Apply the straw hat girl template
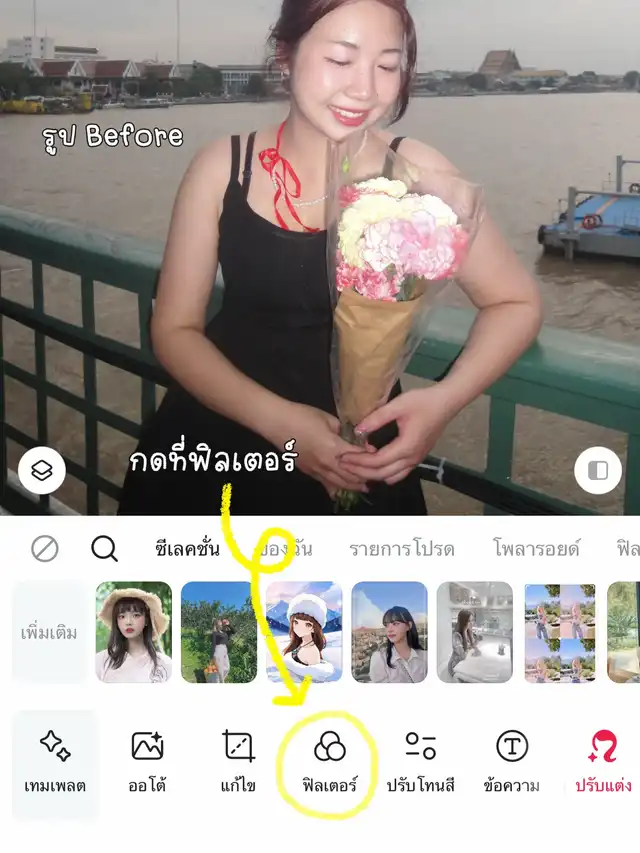640x853 pixels. pos(134,632)
